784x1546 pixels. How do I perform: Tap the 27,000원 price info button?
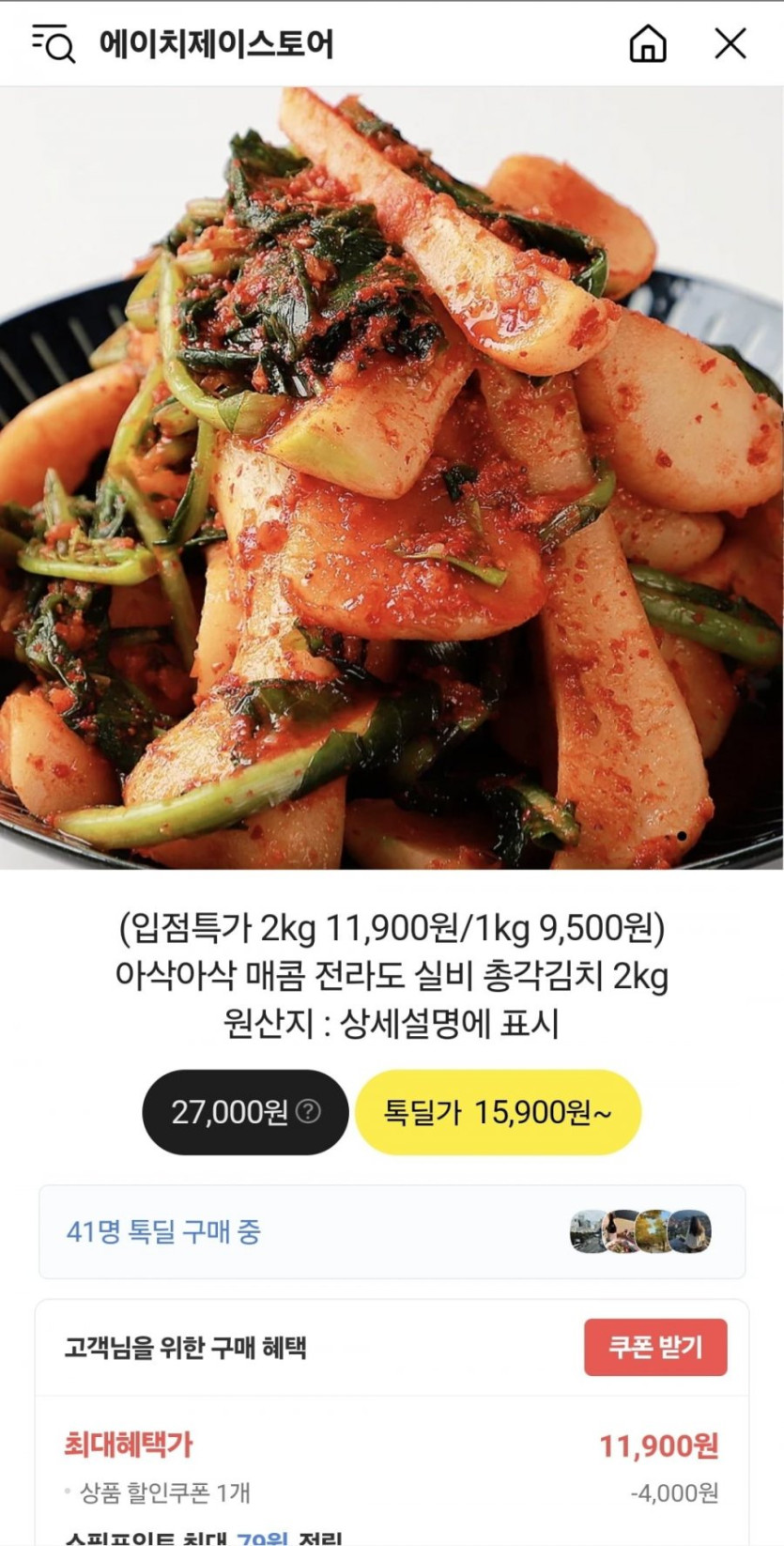[308, 1112]
